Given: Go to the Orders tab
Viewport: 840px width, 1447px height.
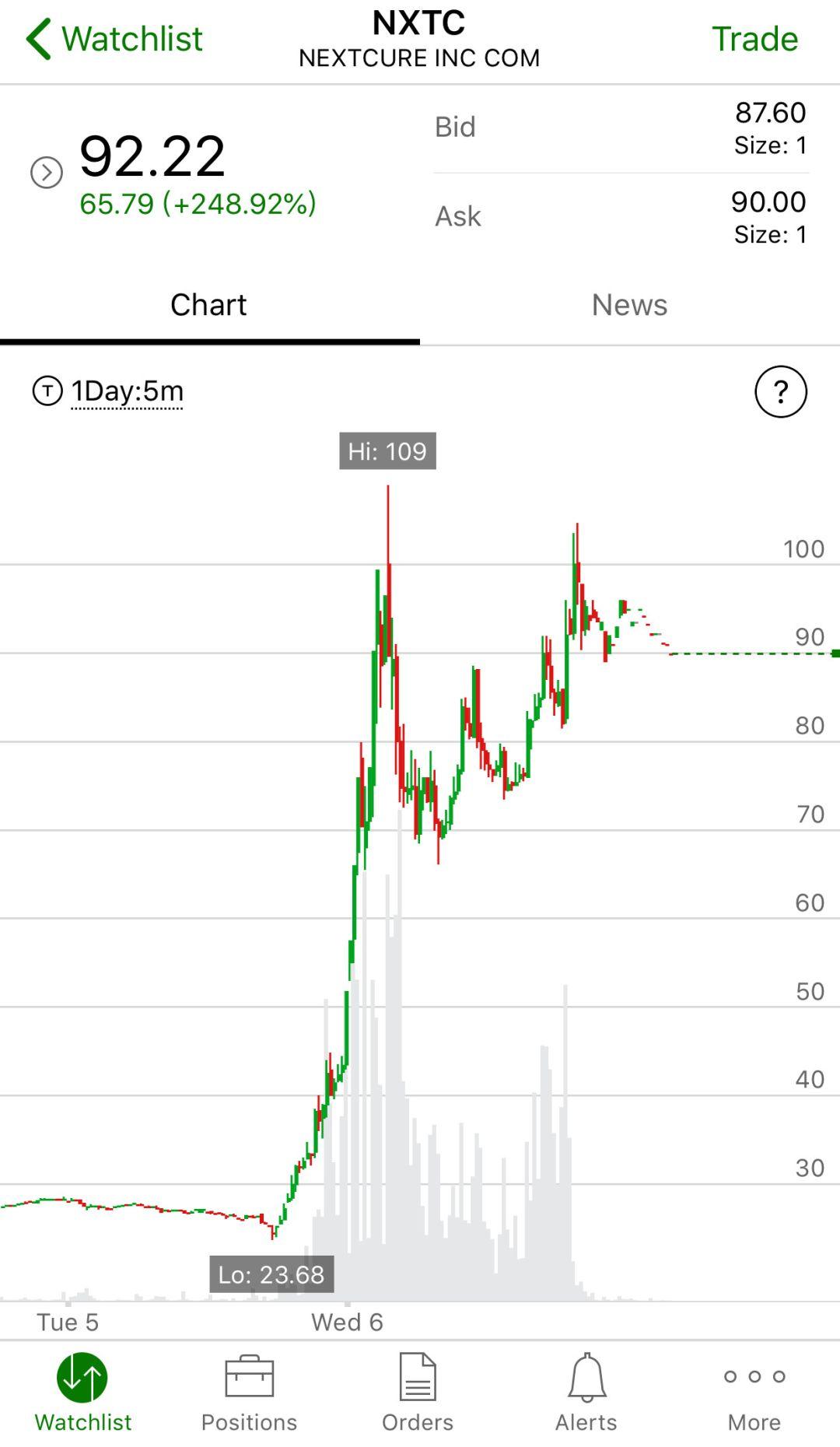Looking at the screenshot, I should 418,1393.
